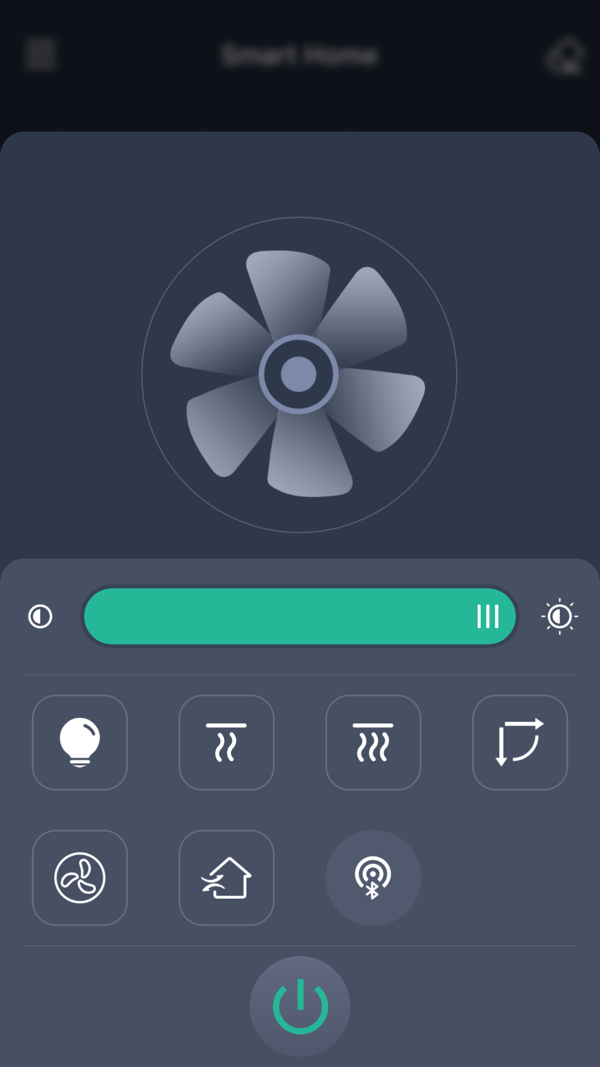Tap the airflow direction arrows button

click(520, 742)
